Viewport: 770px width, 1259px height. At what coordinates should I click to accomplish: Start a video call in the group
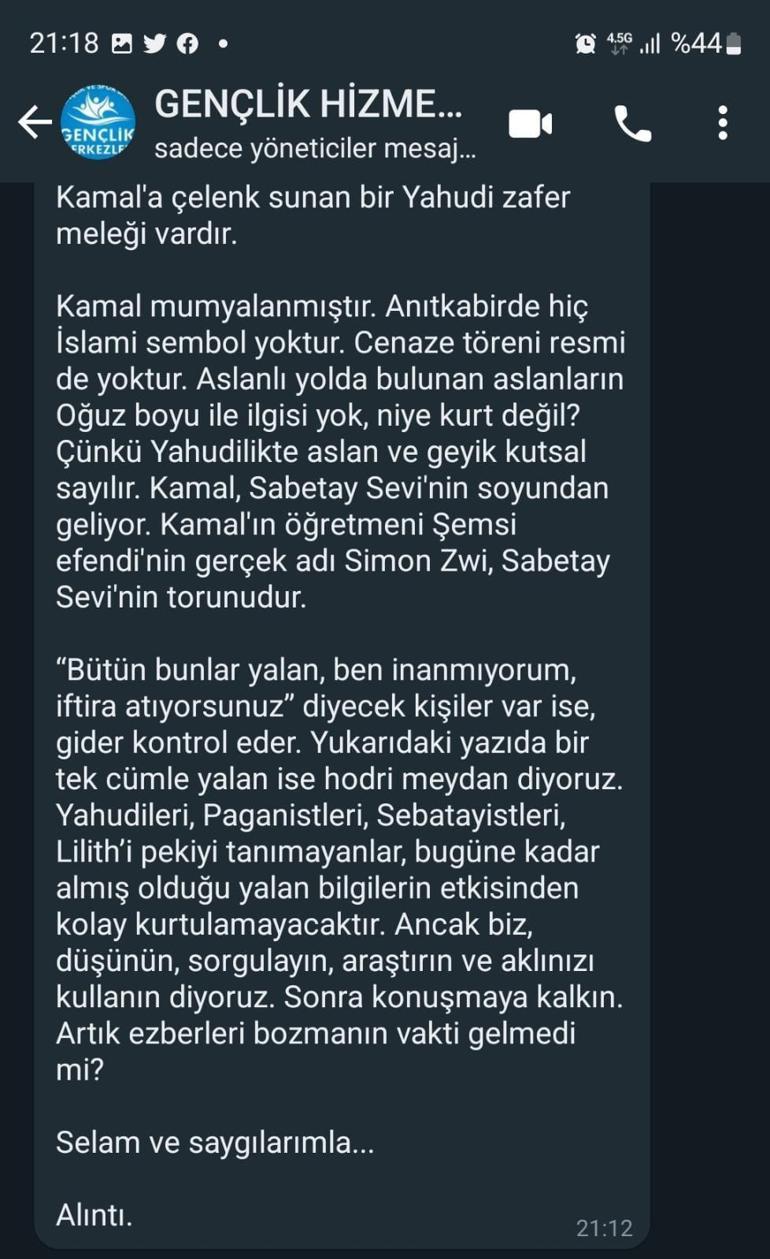[x=530, y=122]
